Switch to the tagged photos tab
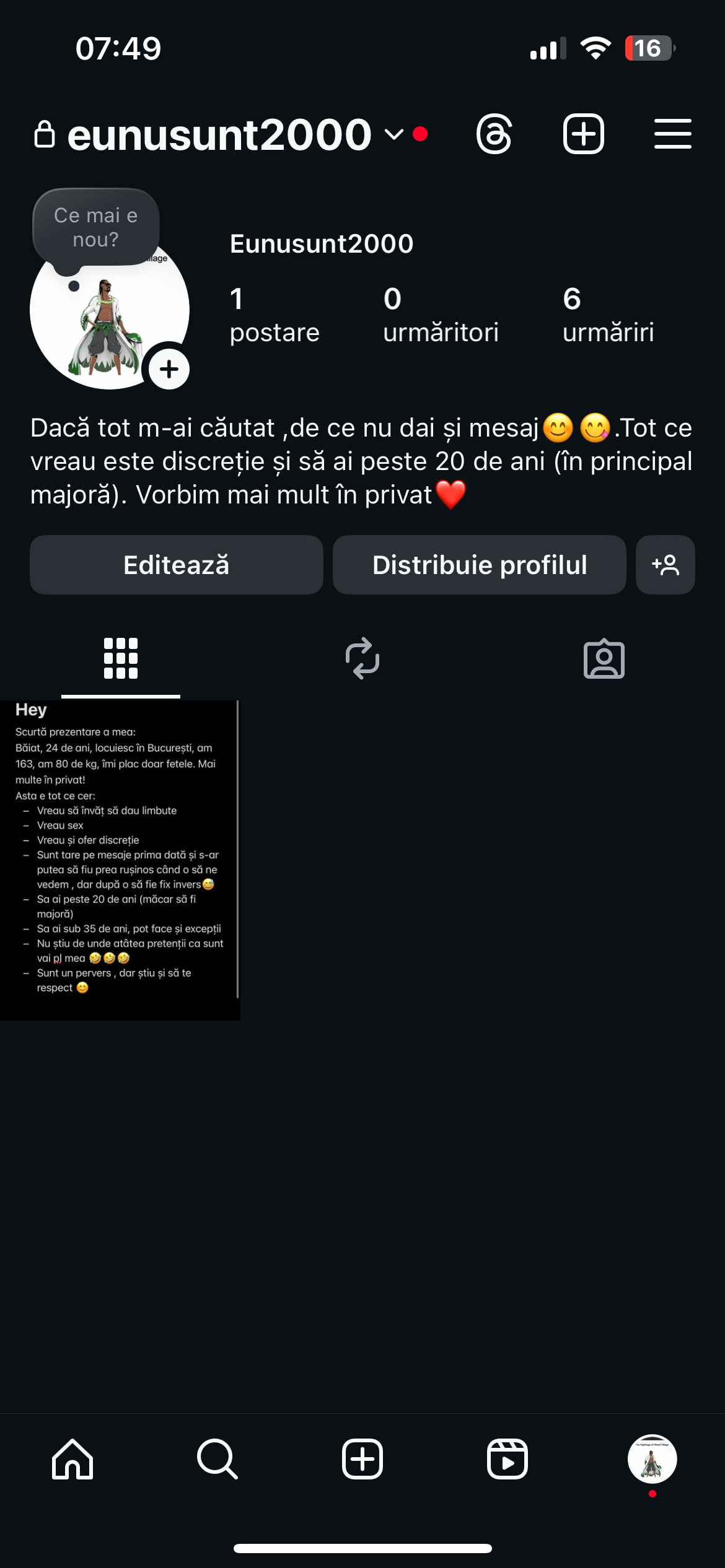 tap(604, 658)
